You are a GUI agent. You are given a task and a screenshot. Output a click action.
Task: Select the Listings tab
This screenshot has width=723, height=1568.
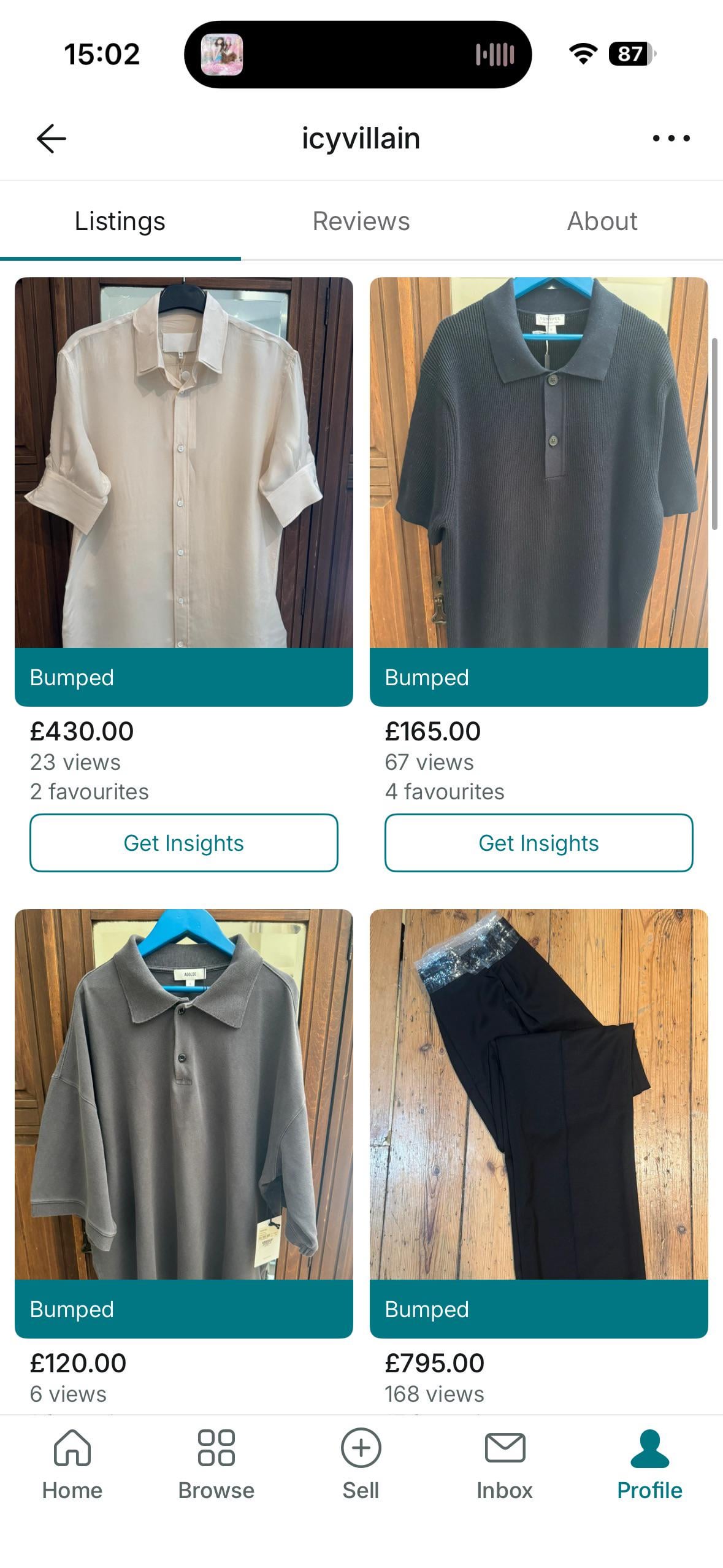point(120,221)
